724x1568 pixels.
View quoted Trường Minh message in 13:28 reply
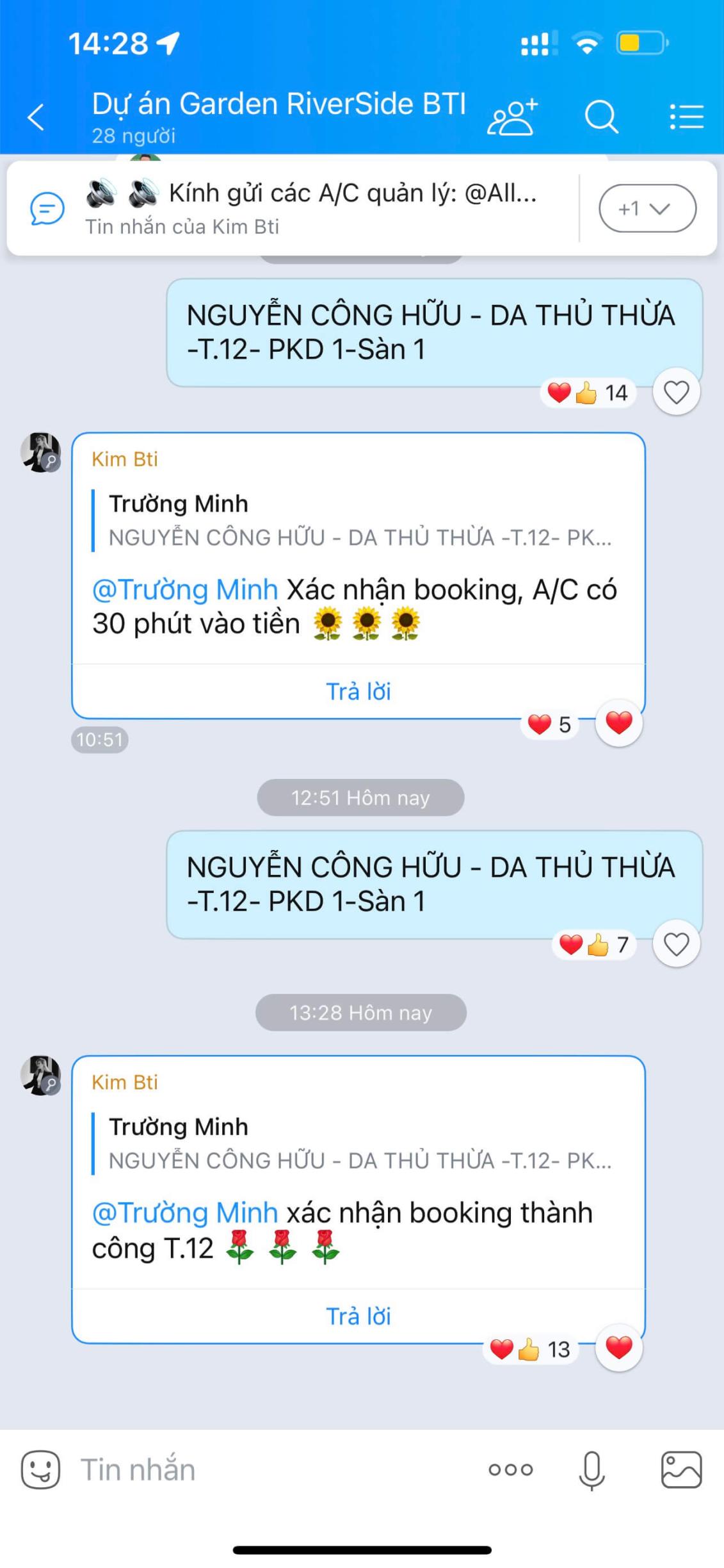(x=358, y=1144)
